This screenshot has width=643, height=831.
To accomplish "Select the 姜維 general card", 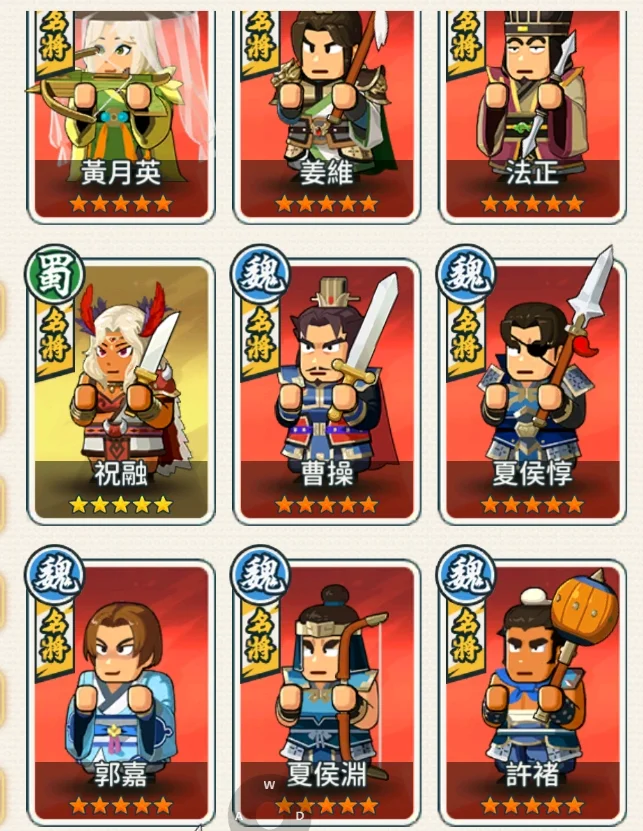I will pyautogui.click(x=327, y=110).
